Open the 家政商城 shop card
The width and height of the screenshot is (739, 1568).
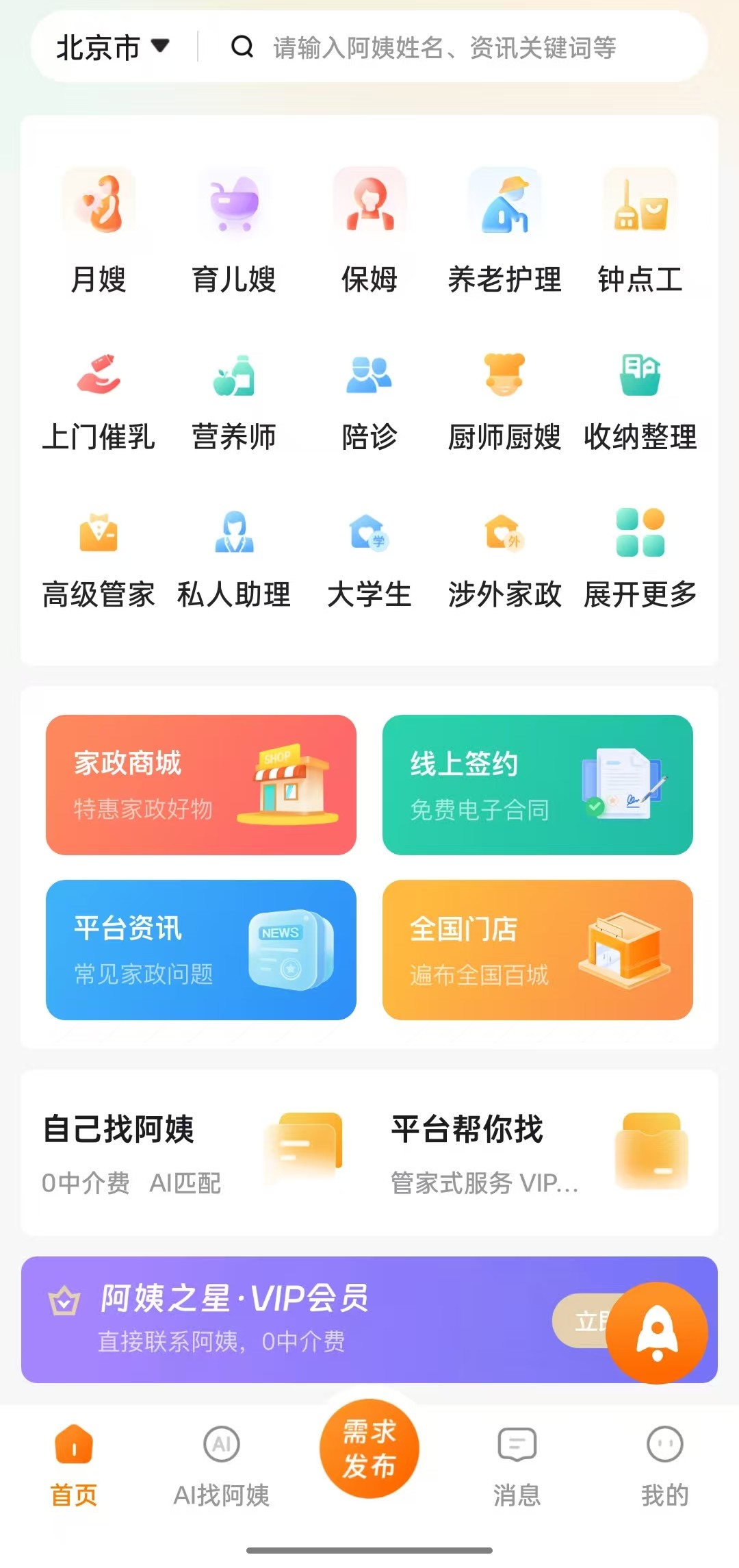click(201, 785)
